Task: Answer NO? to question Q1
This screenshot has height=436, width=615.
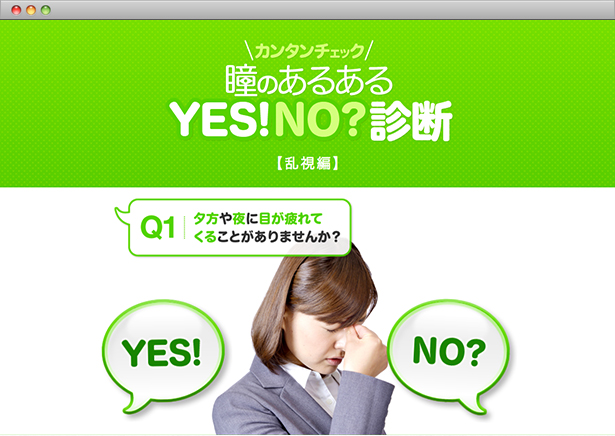Action: click(x=448, y=351)
